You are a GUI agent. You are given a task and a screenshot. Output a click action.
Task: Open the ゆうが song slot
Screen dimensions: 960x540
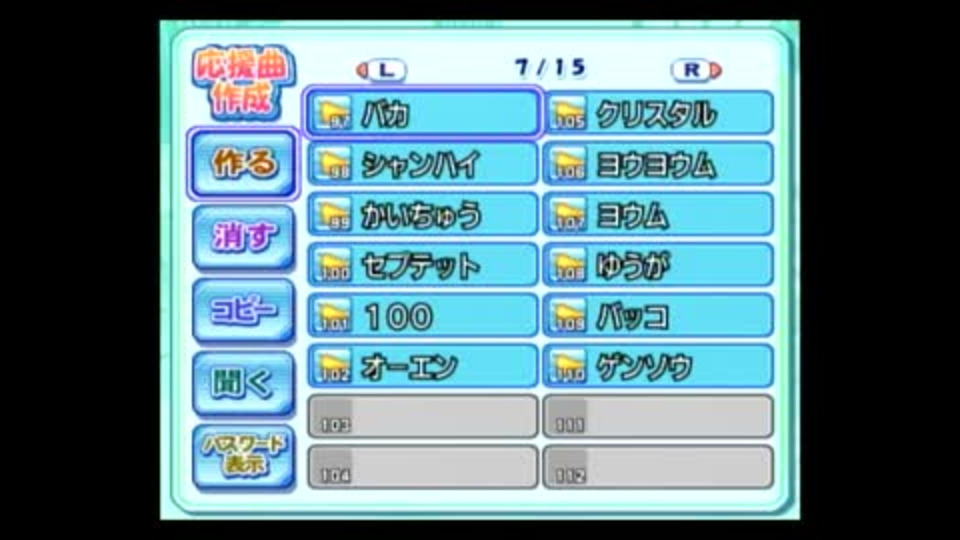(x=658, y=265)
